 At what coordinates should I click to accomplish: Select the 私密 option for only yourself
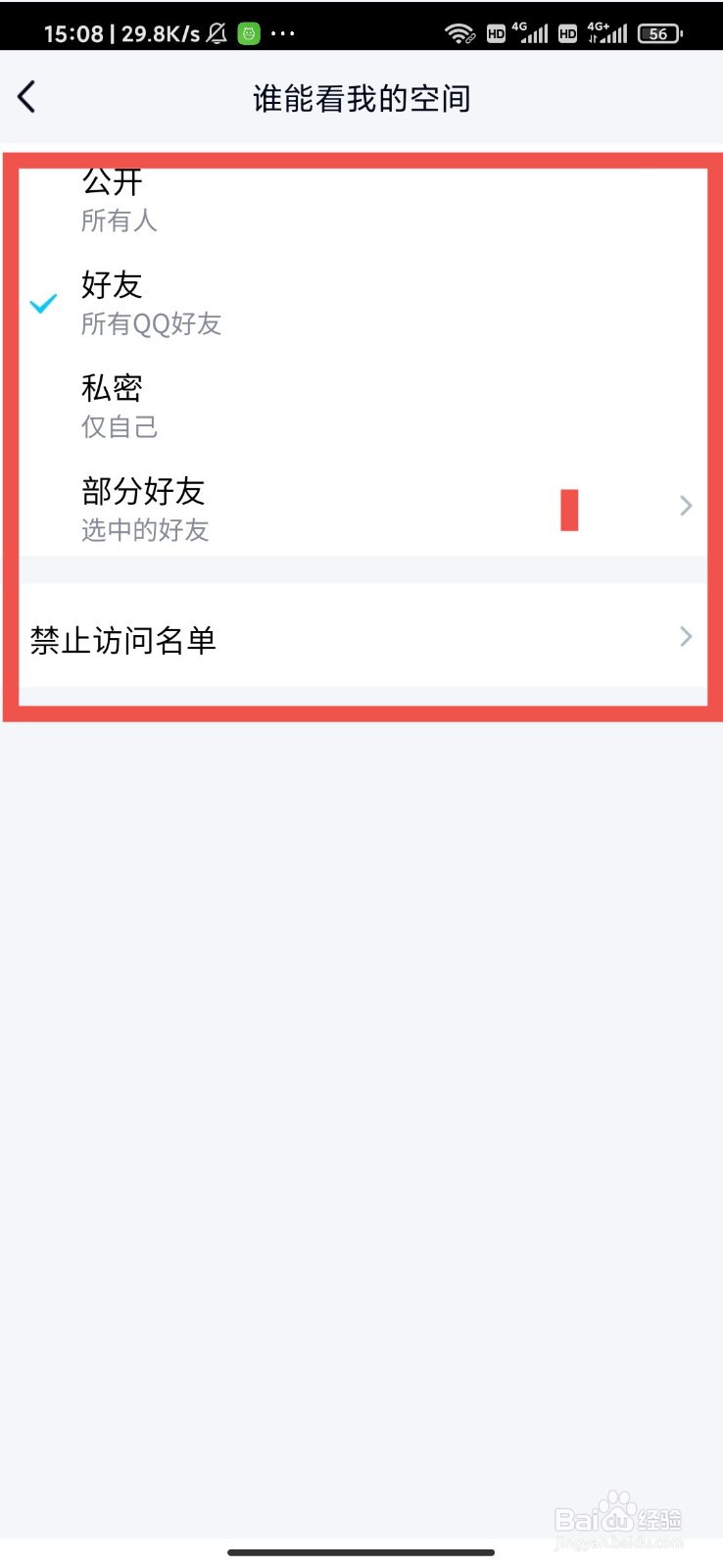click(x=112, y=388)
